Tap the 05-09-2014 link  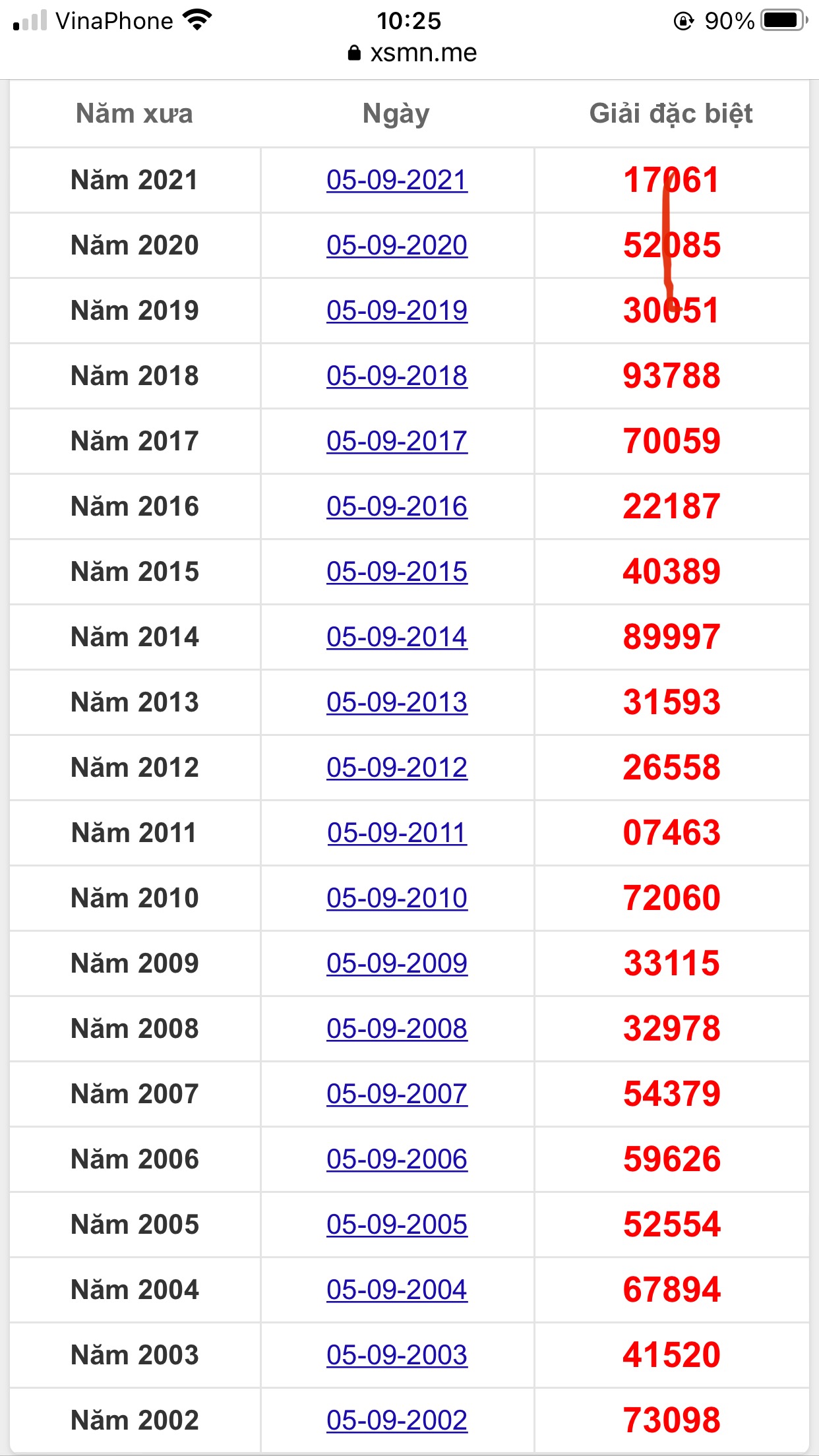tap(397, 637)
